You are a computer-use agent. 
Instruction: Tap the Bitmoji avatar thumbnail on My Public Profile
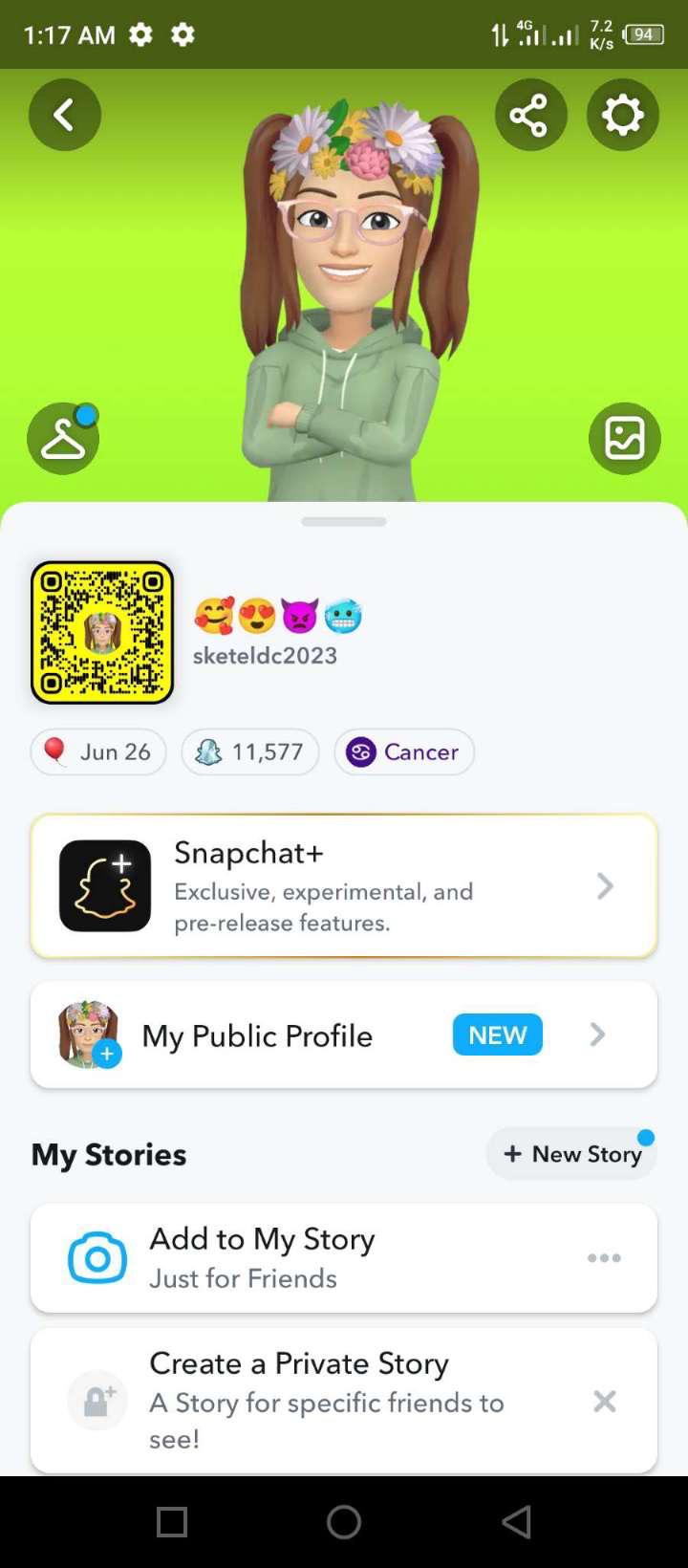click(x=89, y=1035)
